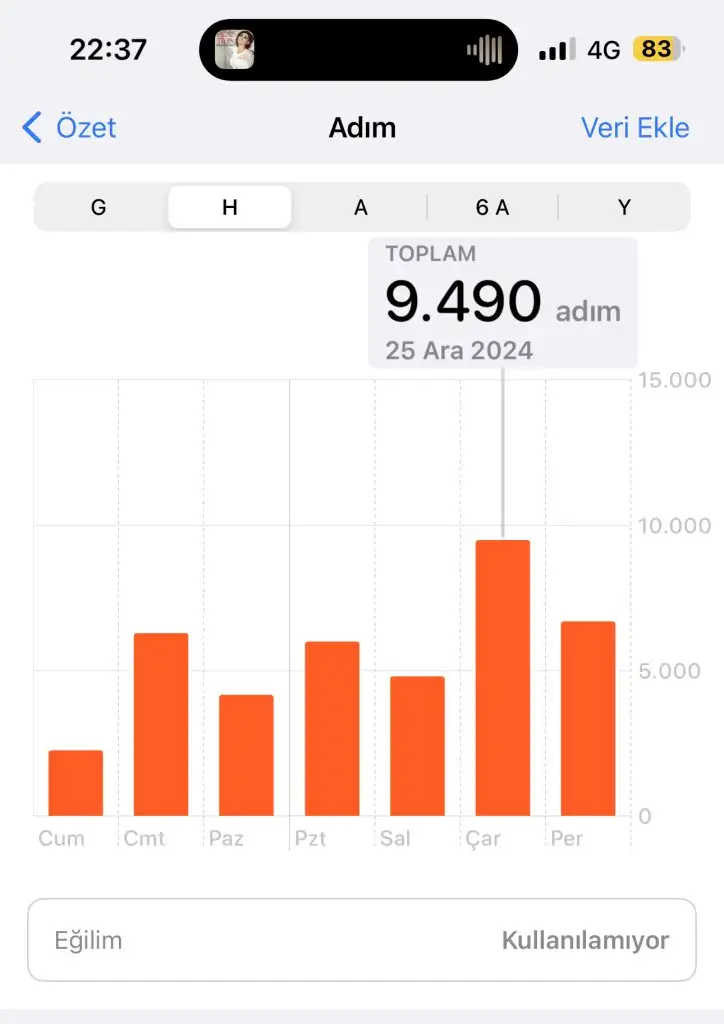
Task: Go back to Özet
Action: (x=70, y=128)
